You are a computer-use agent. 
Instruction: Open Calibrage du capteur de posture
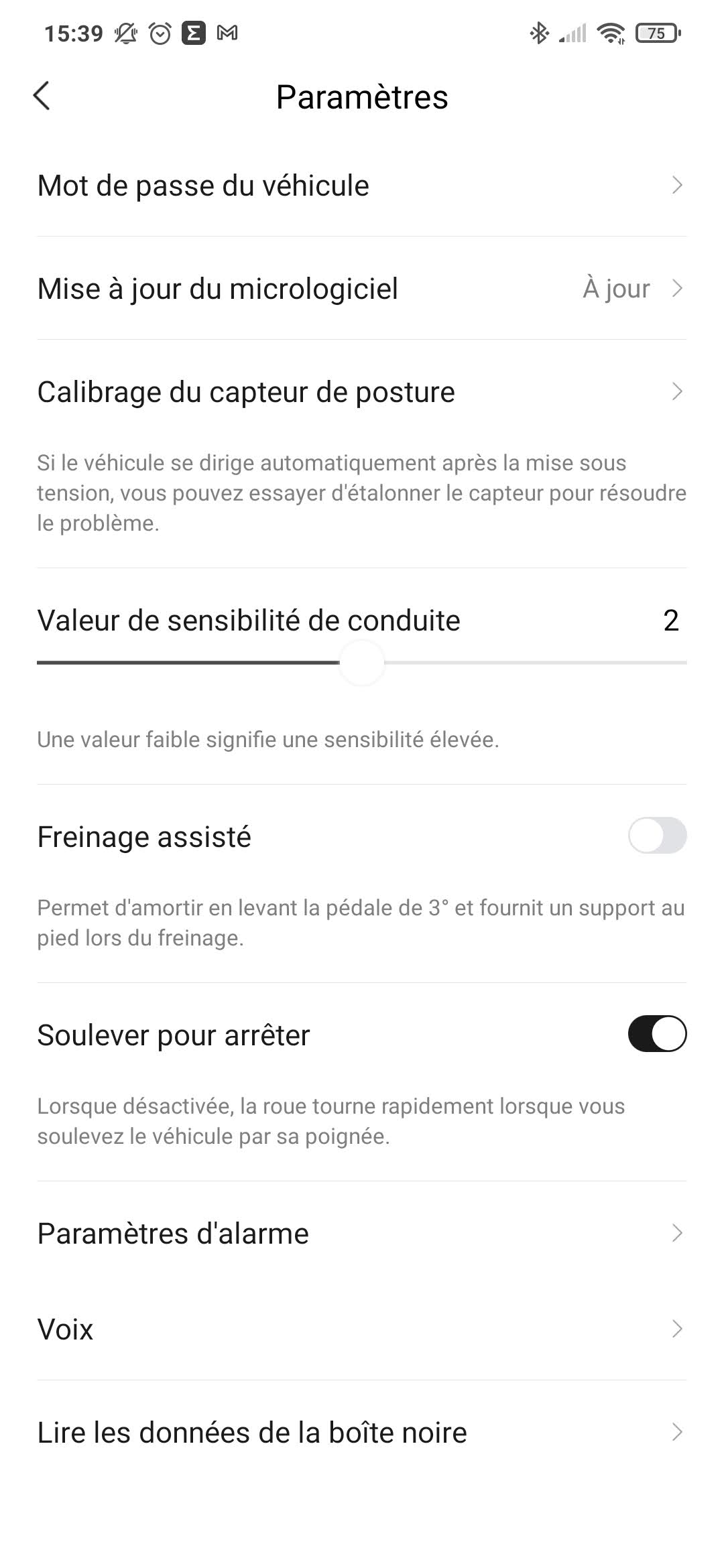362,392
